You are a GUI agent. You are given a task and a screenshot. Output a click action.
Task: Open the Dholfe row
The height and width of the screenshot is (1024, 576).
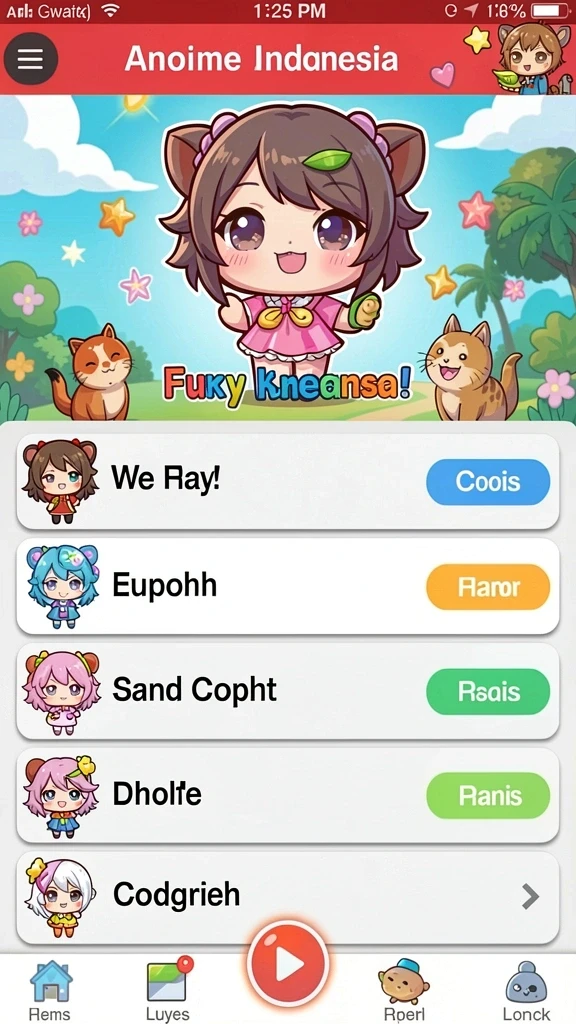tap(287, 795)
